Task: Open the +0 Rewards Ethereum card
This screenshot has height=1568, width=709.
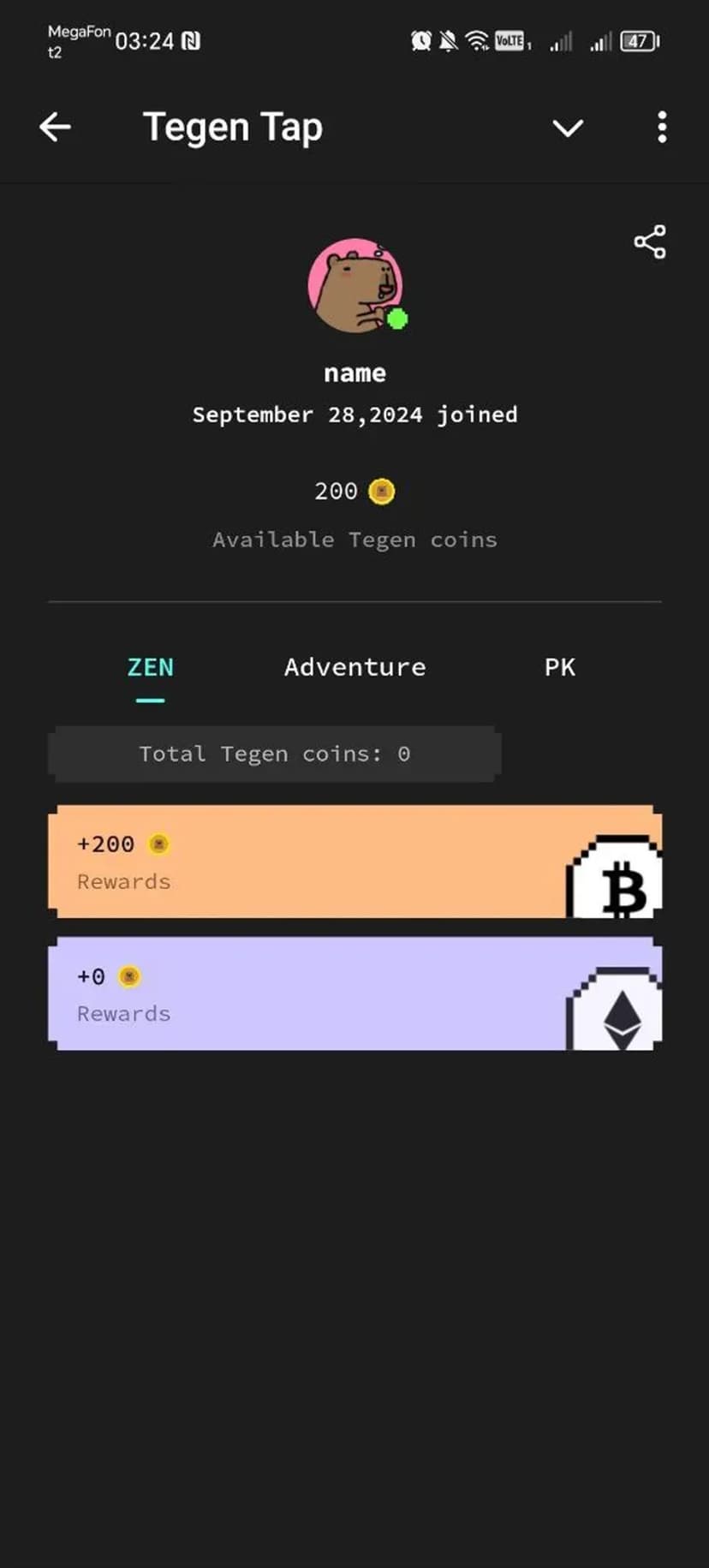Action: coord(354,993)
